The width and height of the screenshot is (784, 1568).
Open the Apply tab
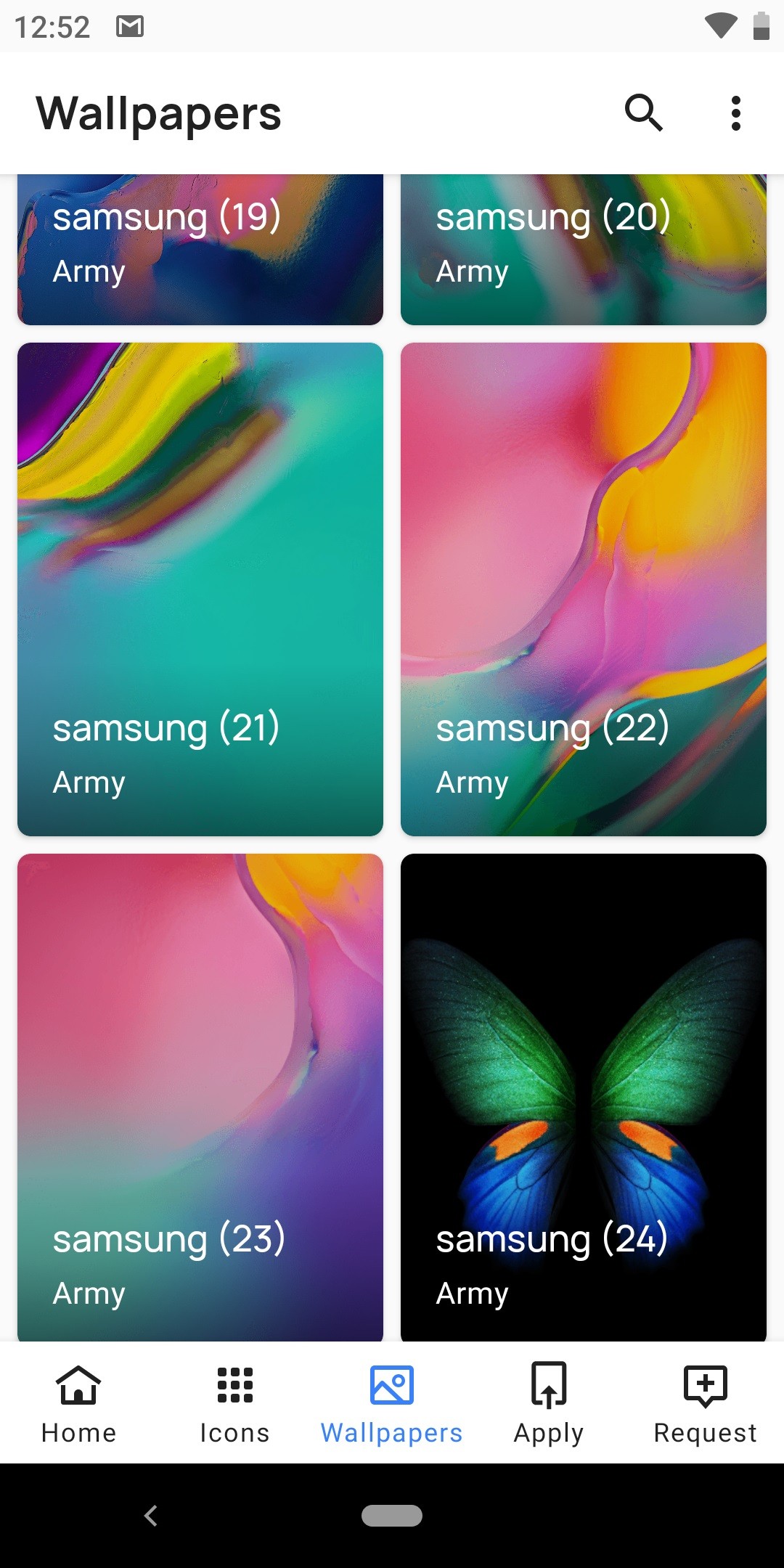click(x=549, y=1403)
